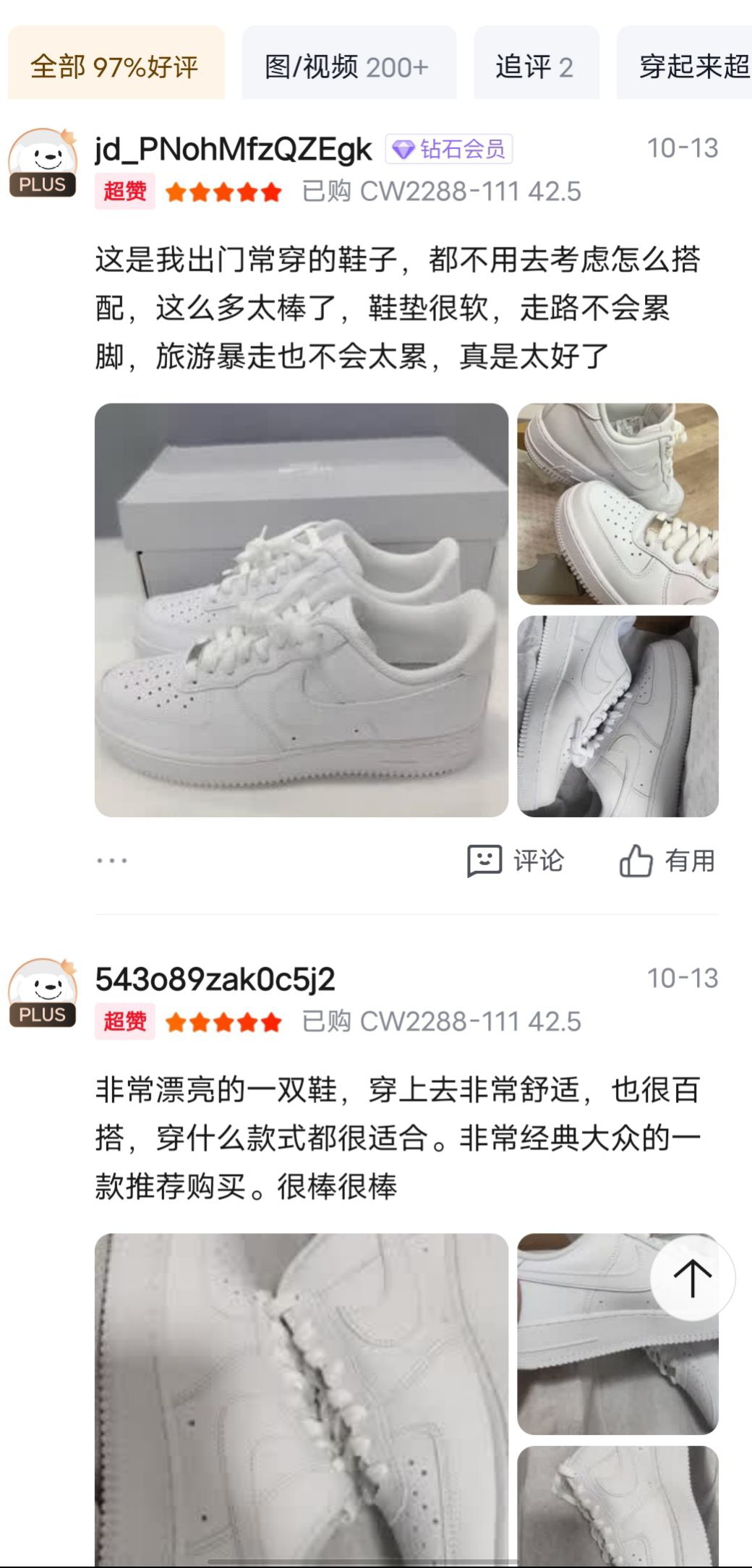Open jd_PNohMfzQZEgk's profile avatar

coord(43,163)
